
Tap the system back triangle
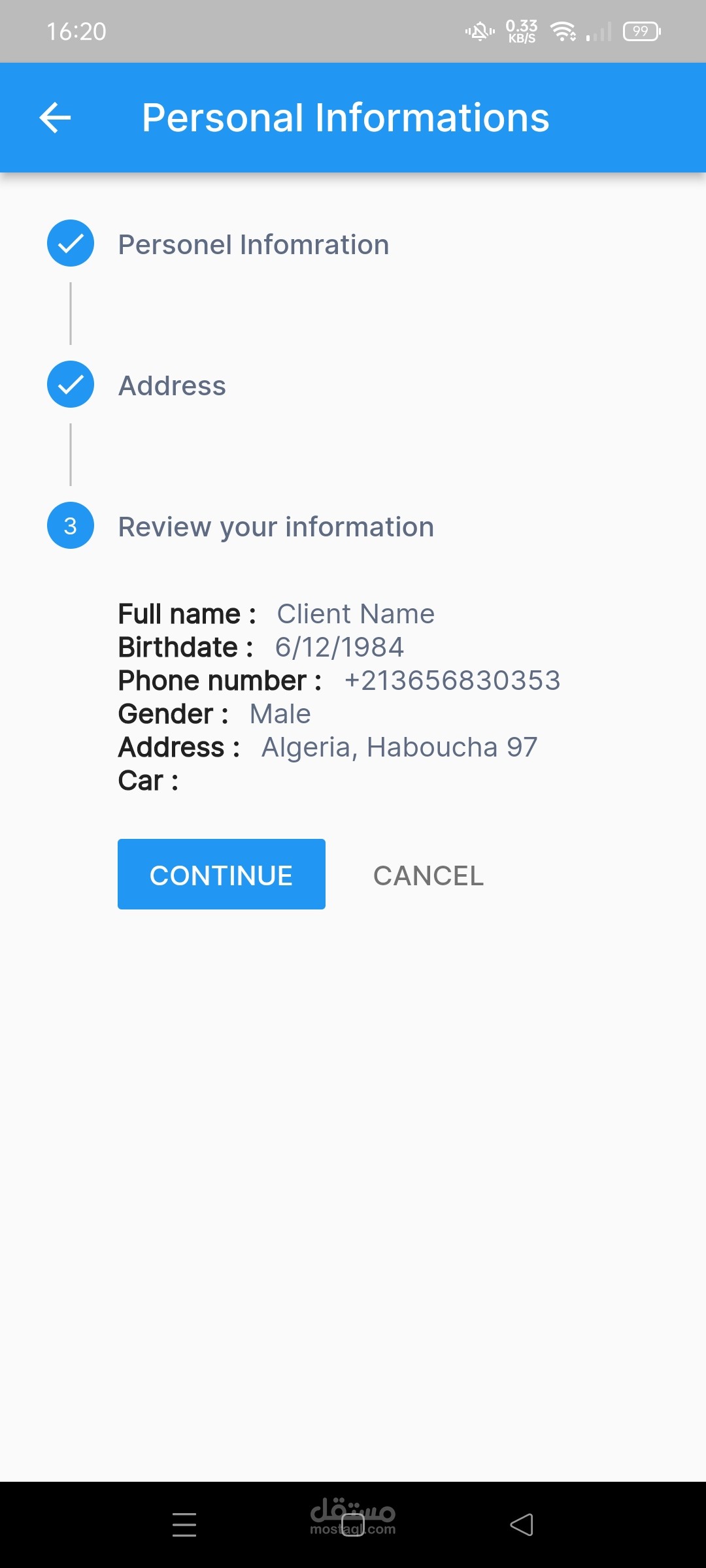pyautogui.click(x=522, y=1525)
